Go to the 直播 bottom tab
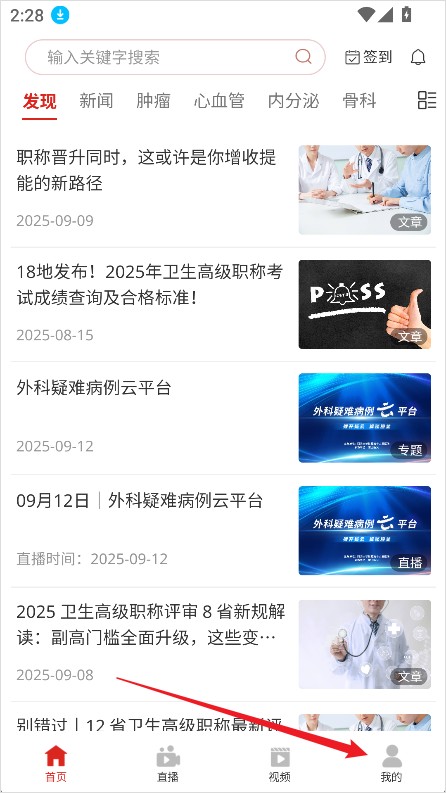Viewport: 446px width, 793px height. (167, 763)
